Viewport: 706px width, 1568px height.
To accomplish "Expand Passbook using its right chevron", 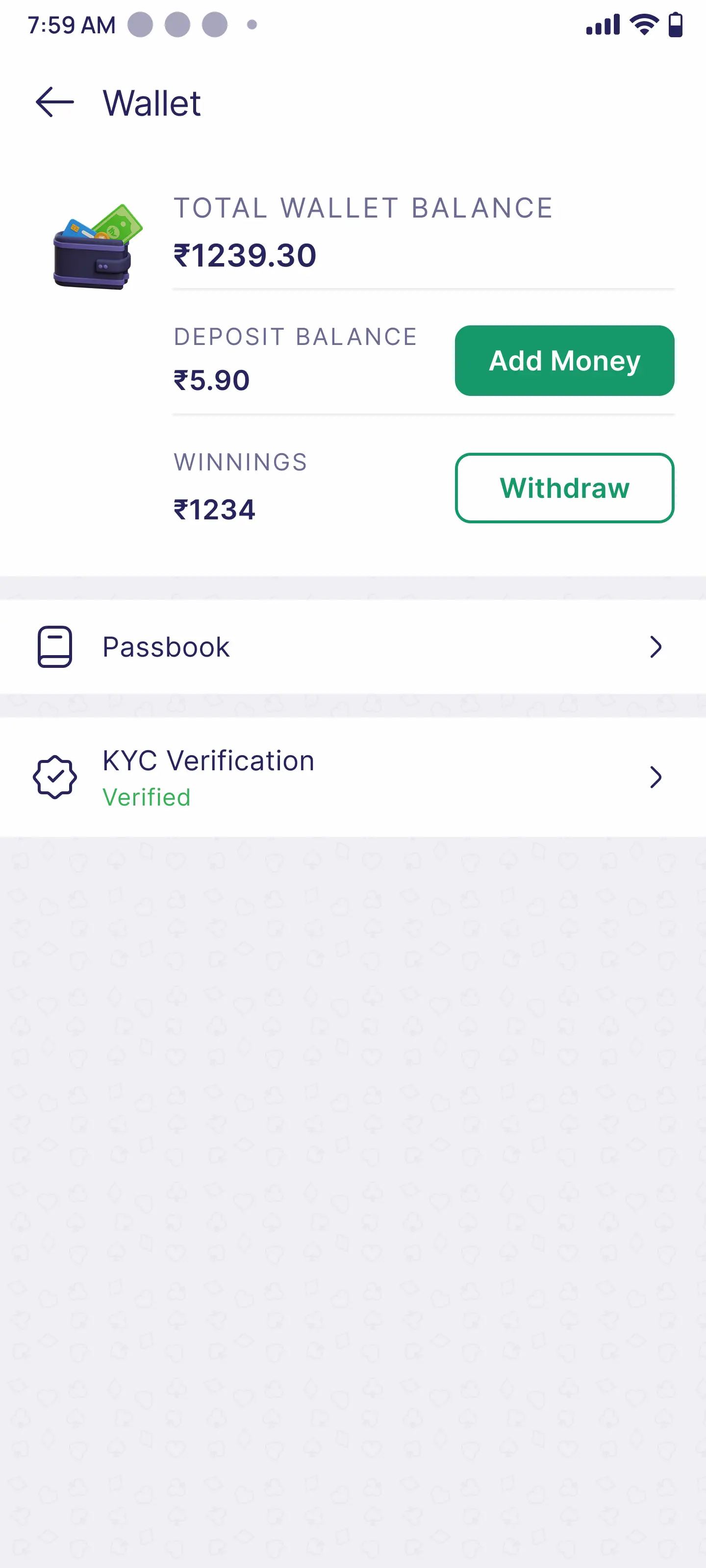I will (x=656, y=646).
